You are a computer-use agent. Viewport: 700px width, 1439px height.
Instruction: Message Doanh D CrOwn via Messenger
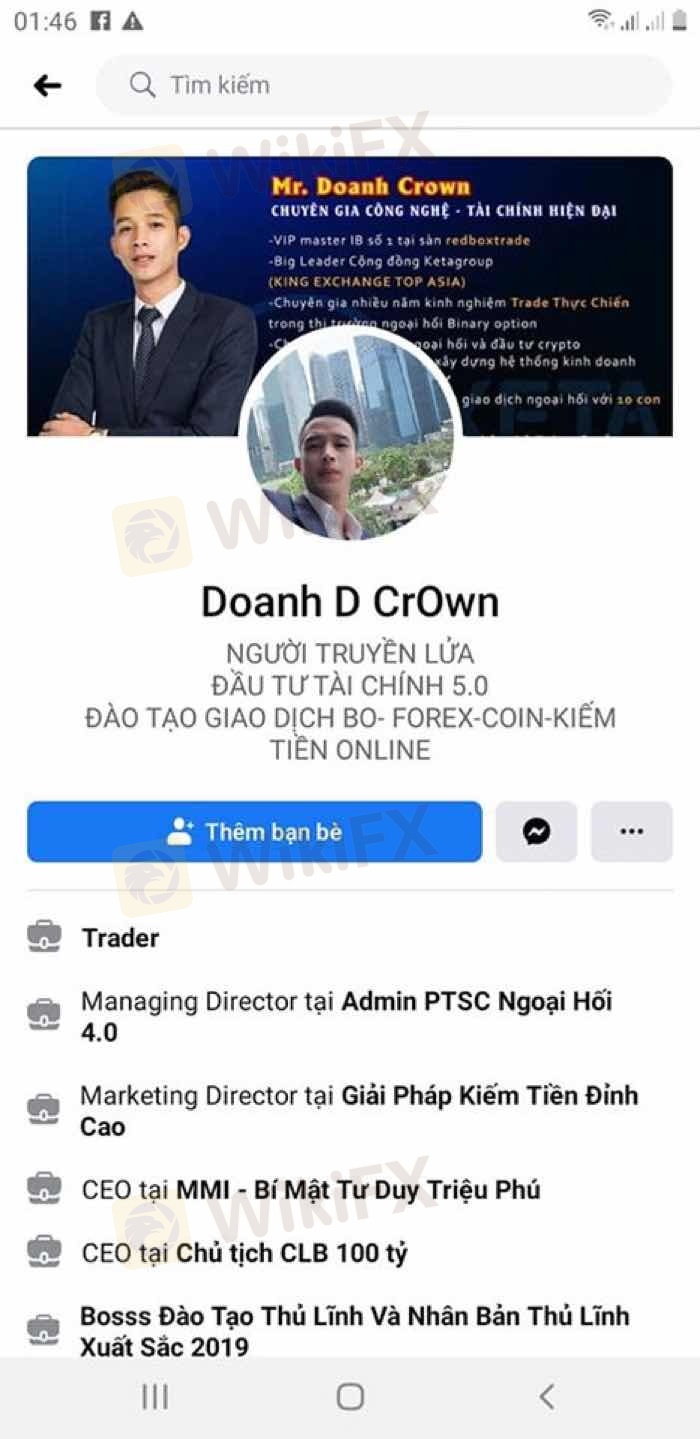pos(536,832)
